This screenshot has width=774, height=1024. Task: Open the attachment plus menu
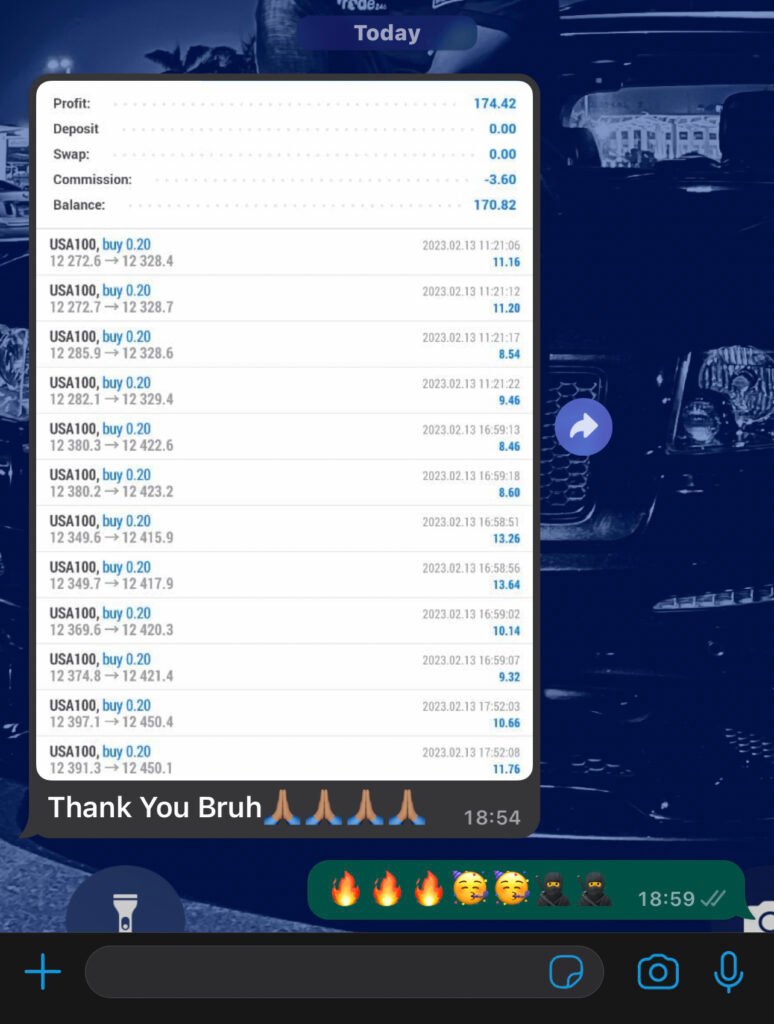(42, 971)
